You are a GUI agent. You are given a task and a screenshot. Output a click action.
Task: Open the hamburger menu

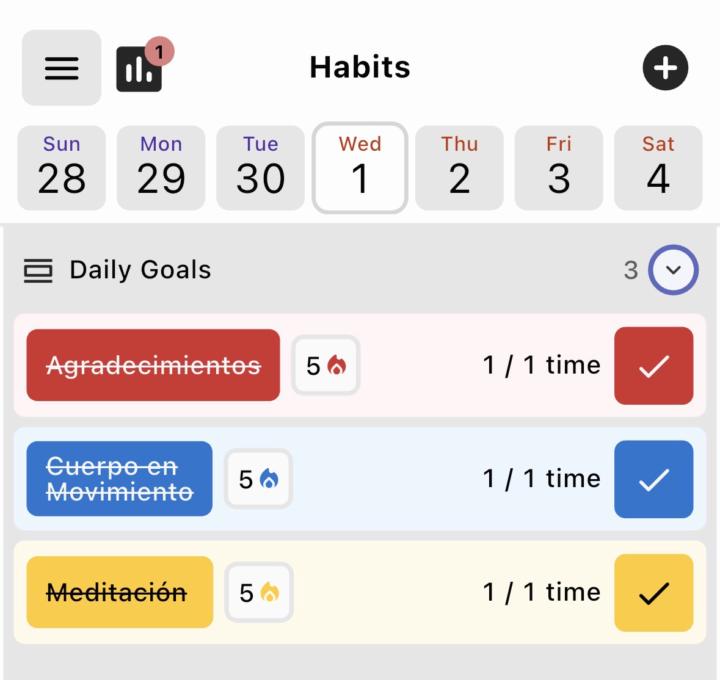tap(61, 68)
